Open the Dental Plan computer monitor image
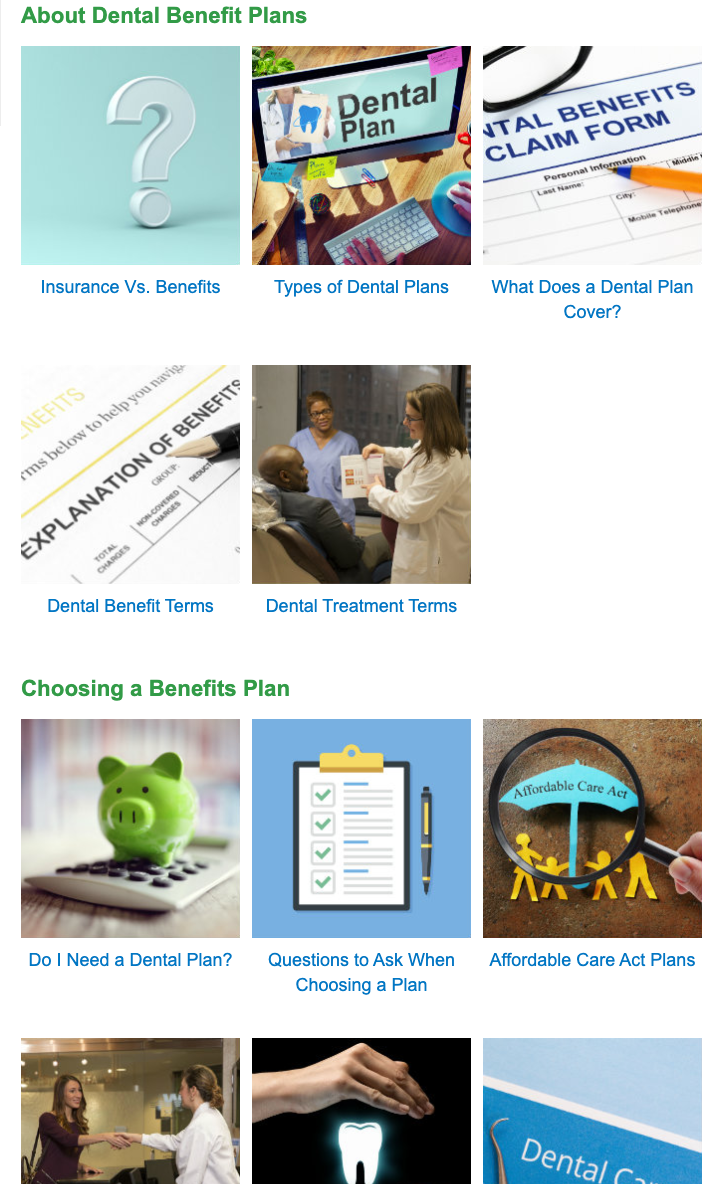720x1184 pixels. (x=361, y=155)
